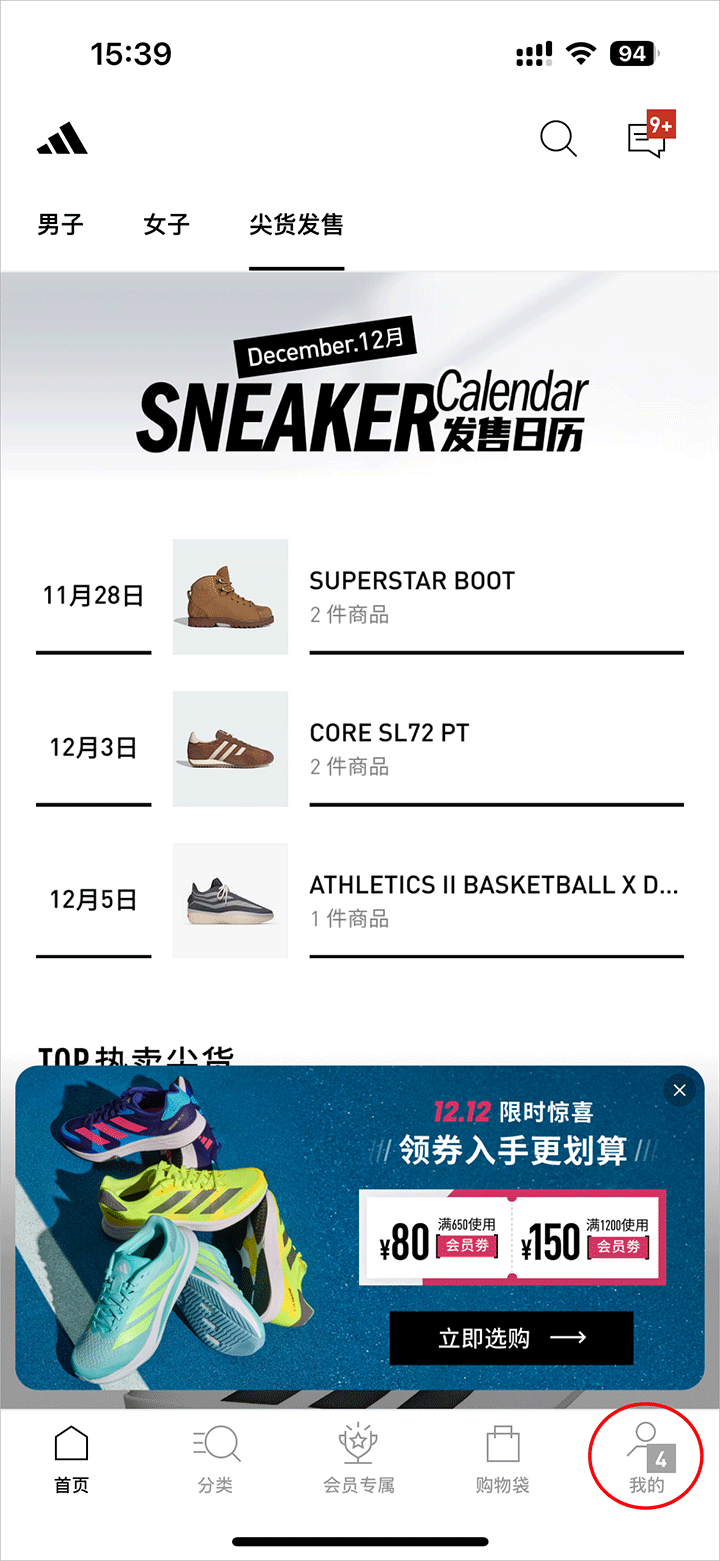Open the 分类 categories tab
This screenshot has height=1561, width=720.
tap(215, 1460)
